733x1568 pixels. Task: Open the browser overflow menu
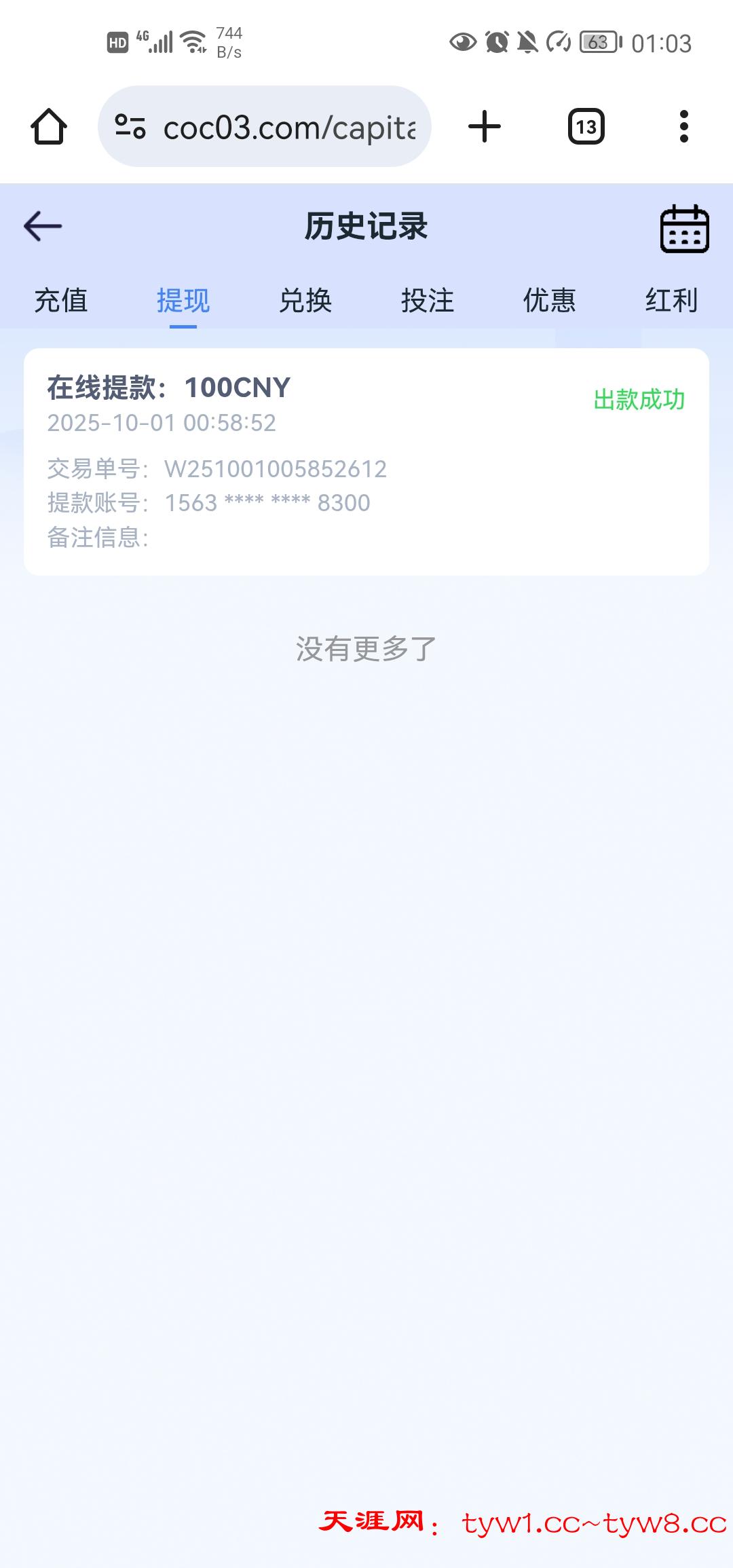[683, 127]
